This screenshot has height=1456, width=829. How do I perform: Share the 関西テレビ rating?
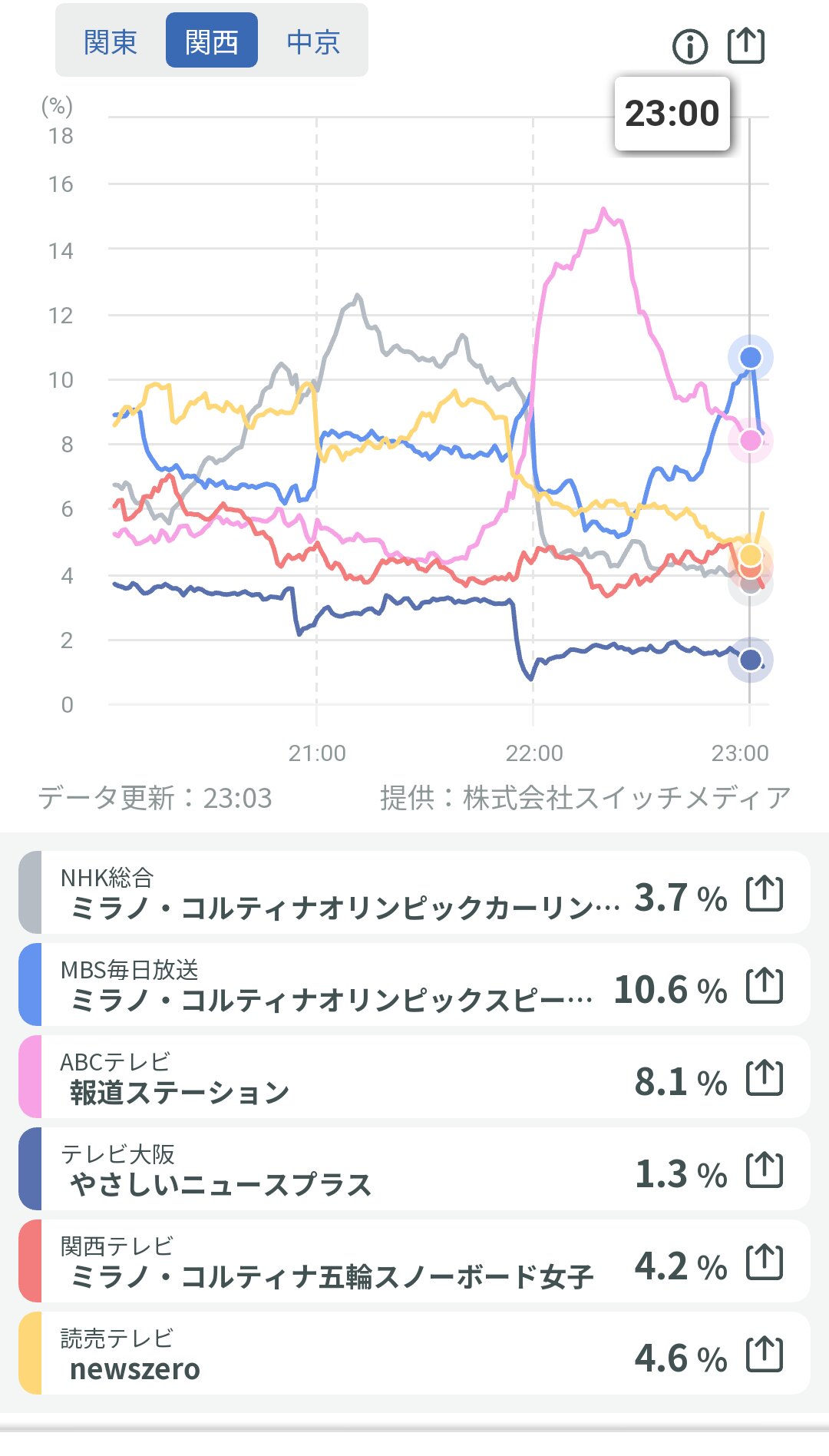click(x=765, y=1262)
